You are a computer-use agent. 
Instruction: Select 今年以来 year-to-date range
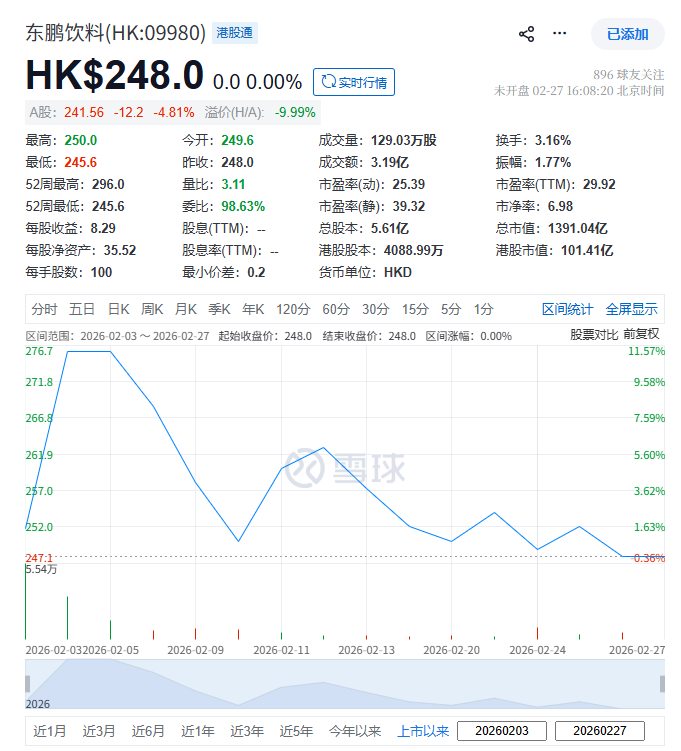[x=355, y=731]
